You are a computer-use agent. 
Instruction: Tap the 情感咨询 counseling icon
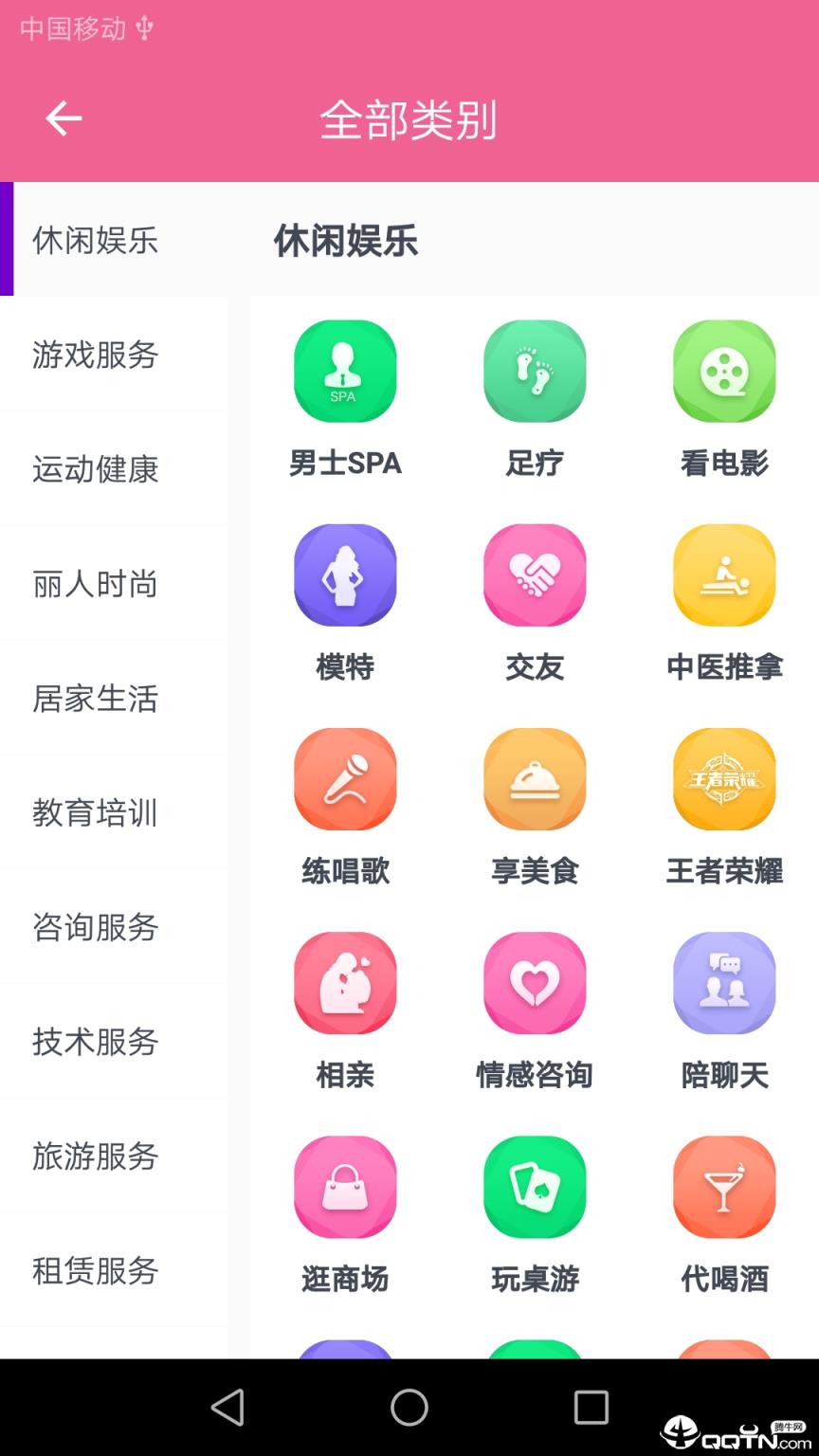tap(535, 982)
